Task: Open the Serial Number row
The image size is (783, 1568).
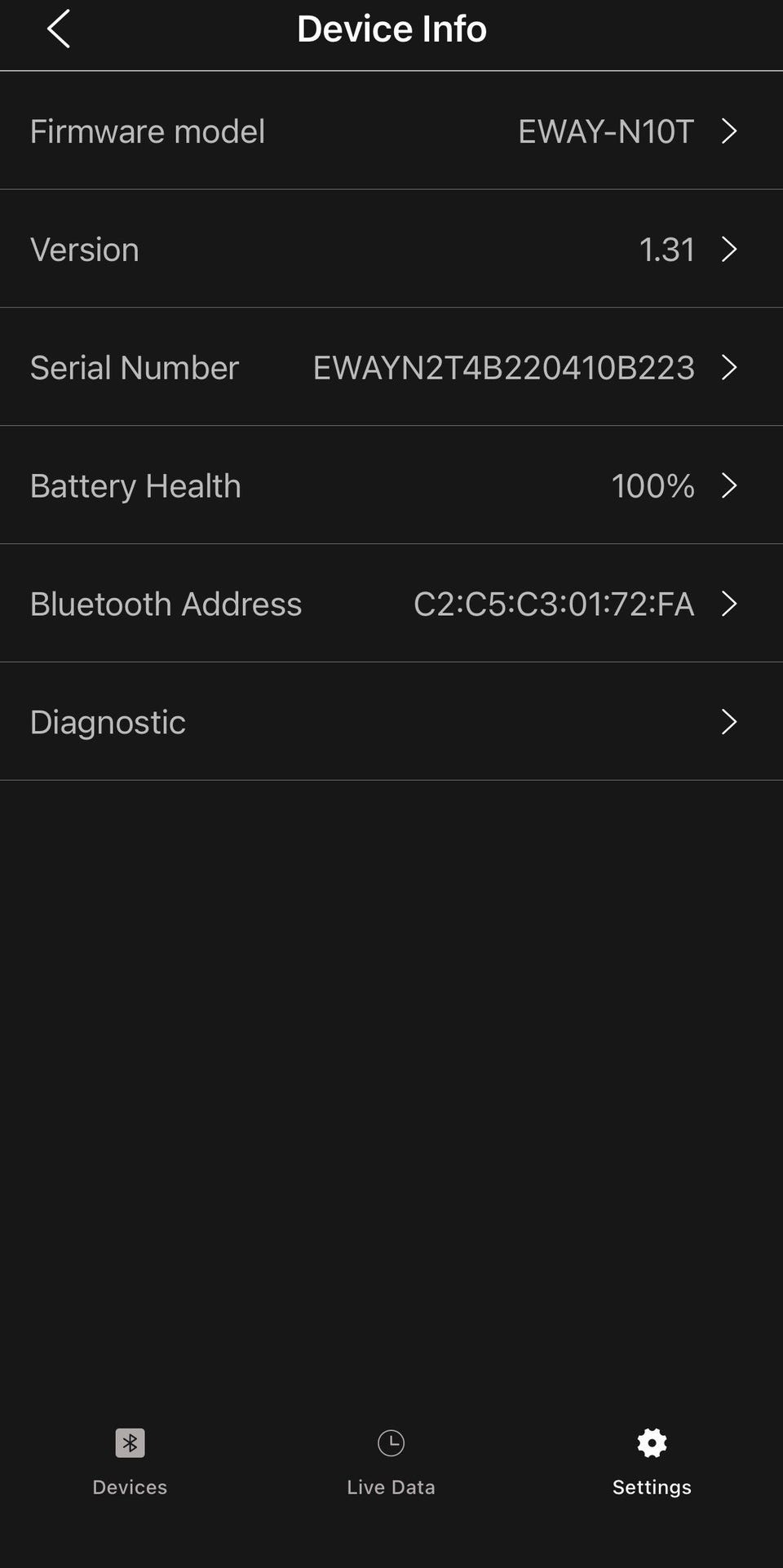Action: (391, 367)
